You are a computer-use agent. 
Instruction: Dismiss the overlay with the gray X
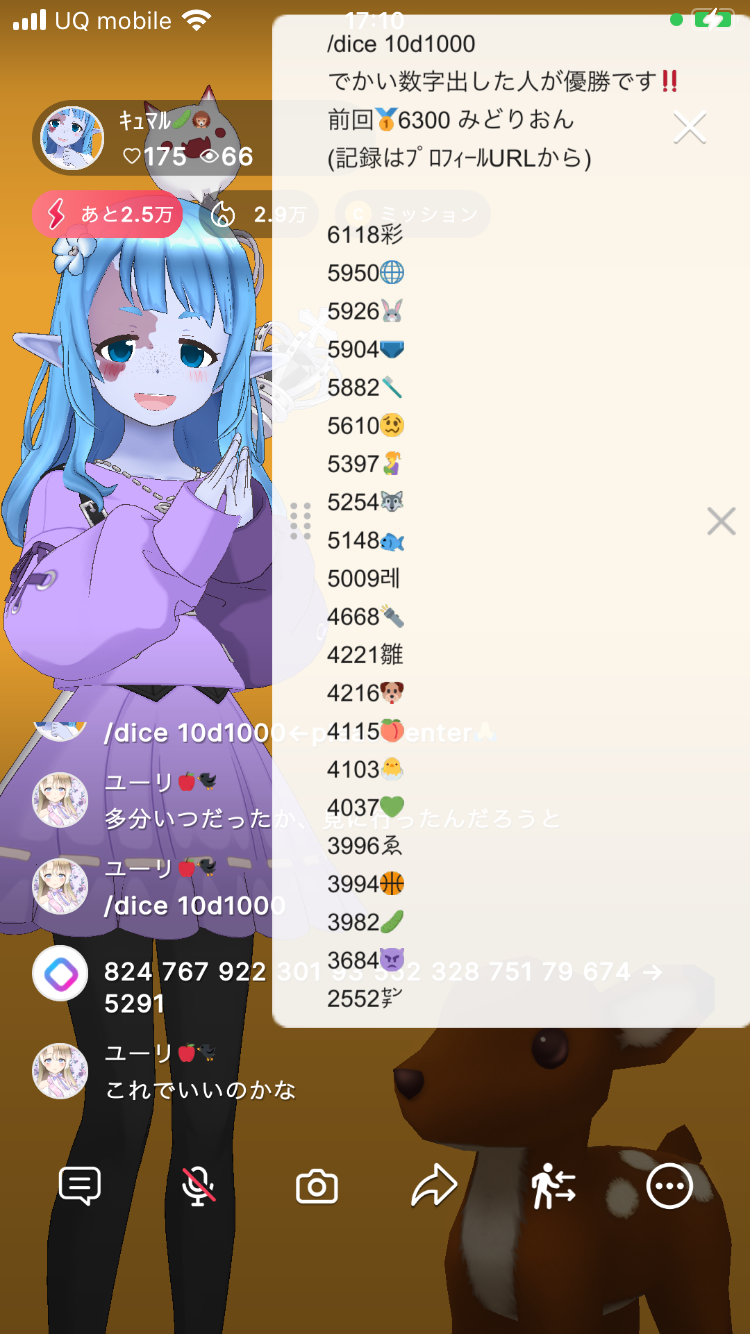(x=721, y=521)
